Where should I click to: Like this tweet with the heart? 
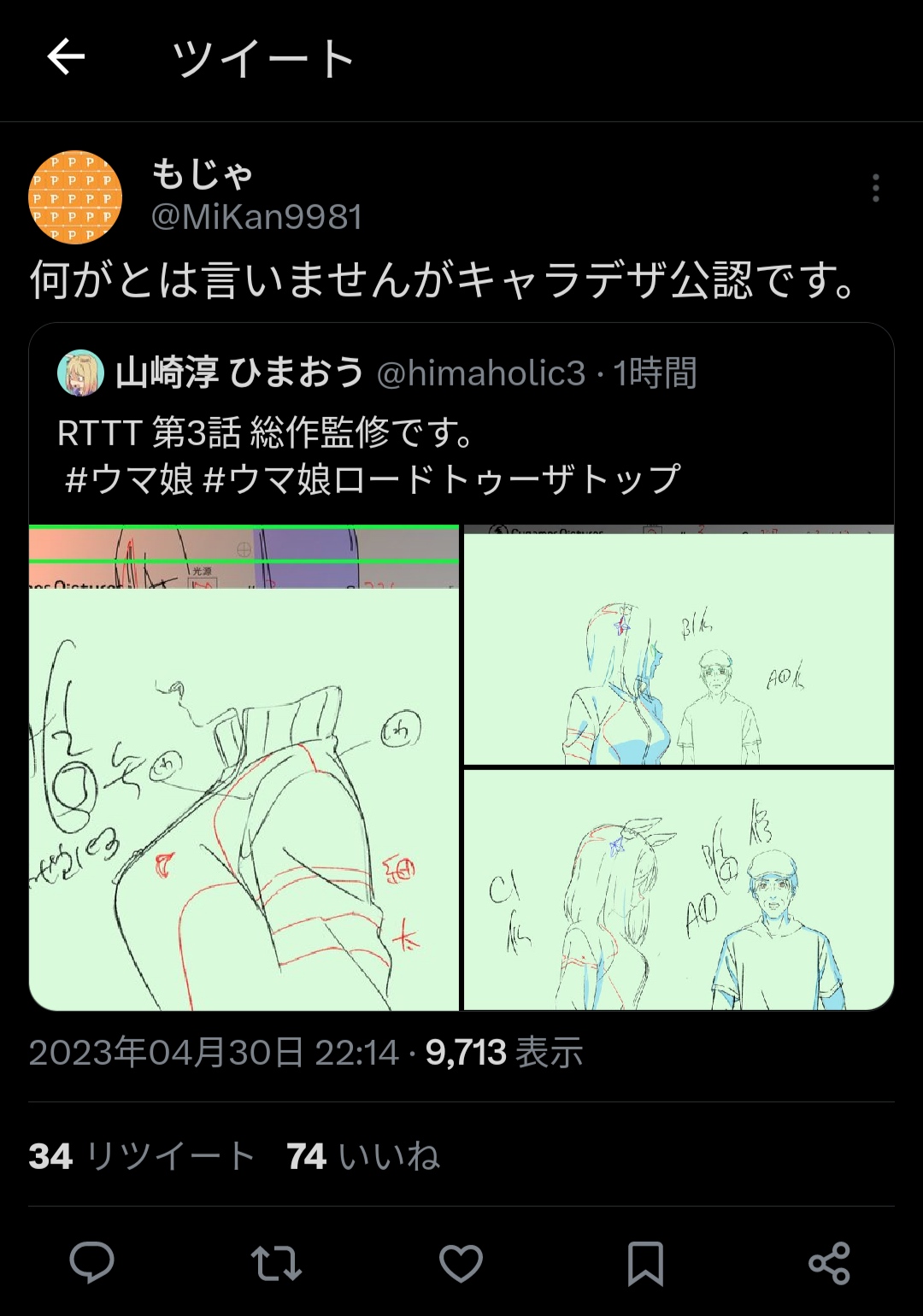(x=461, y=1262)
